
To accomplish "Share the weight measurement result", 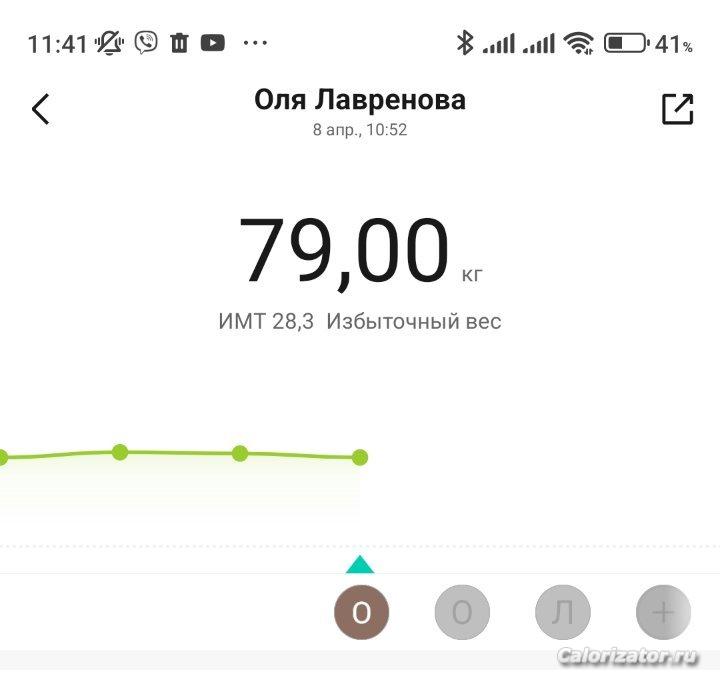I will [x=678, y=109].
